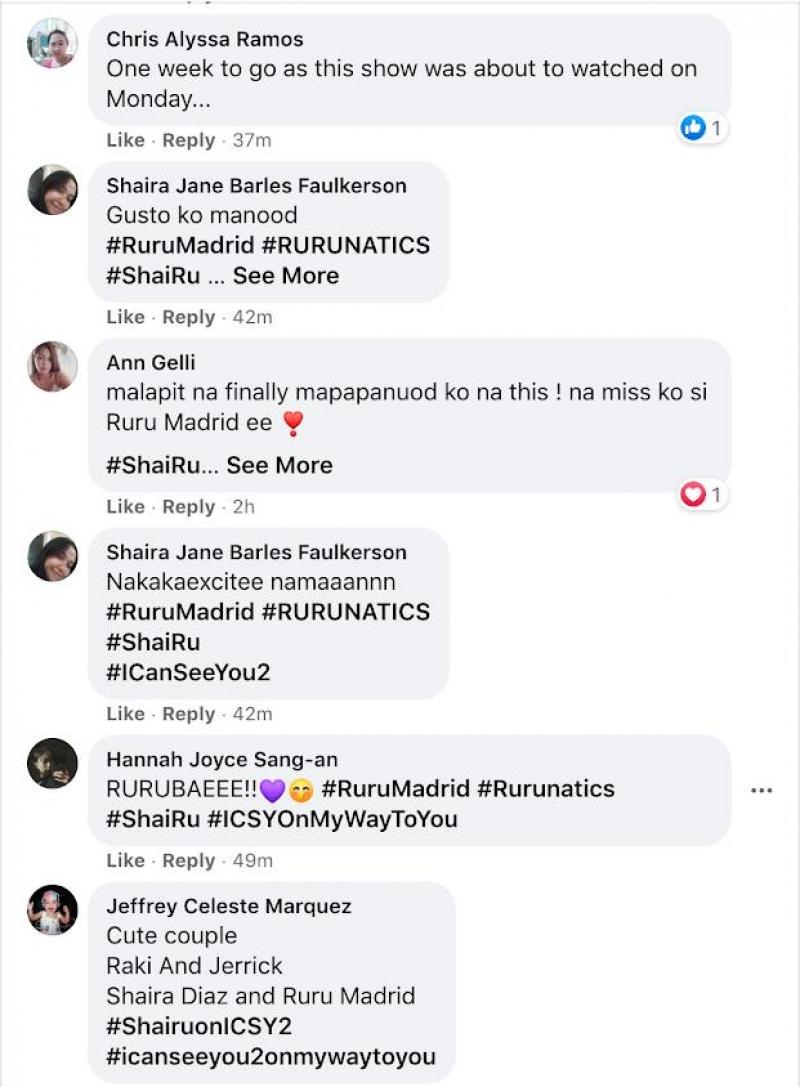Viewport: 800px width, 1087px height.
Task: Open the #ShairuonICSY2 hashtag
Action: point(199,1026)
